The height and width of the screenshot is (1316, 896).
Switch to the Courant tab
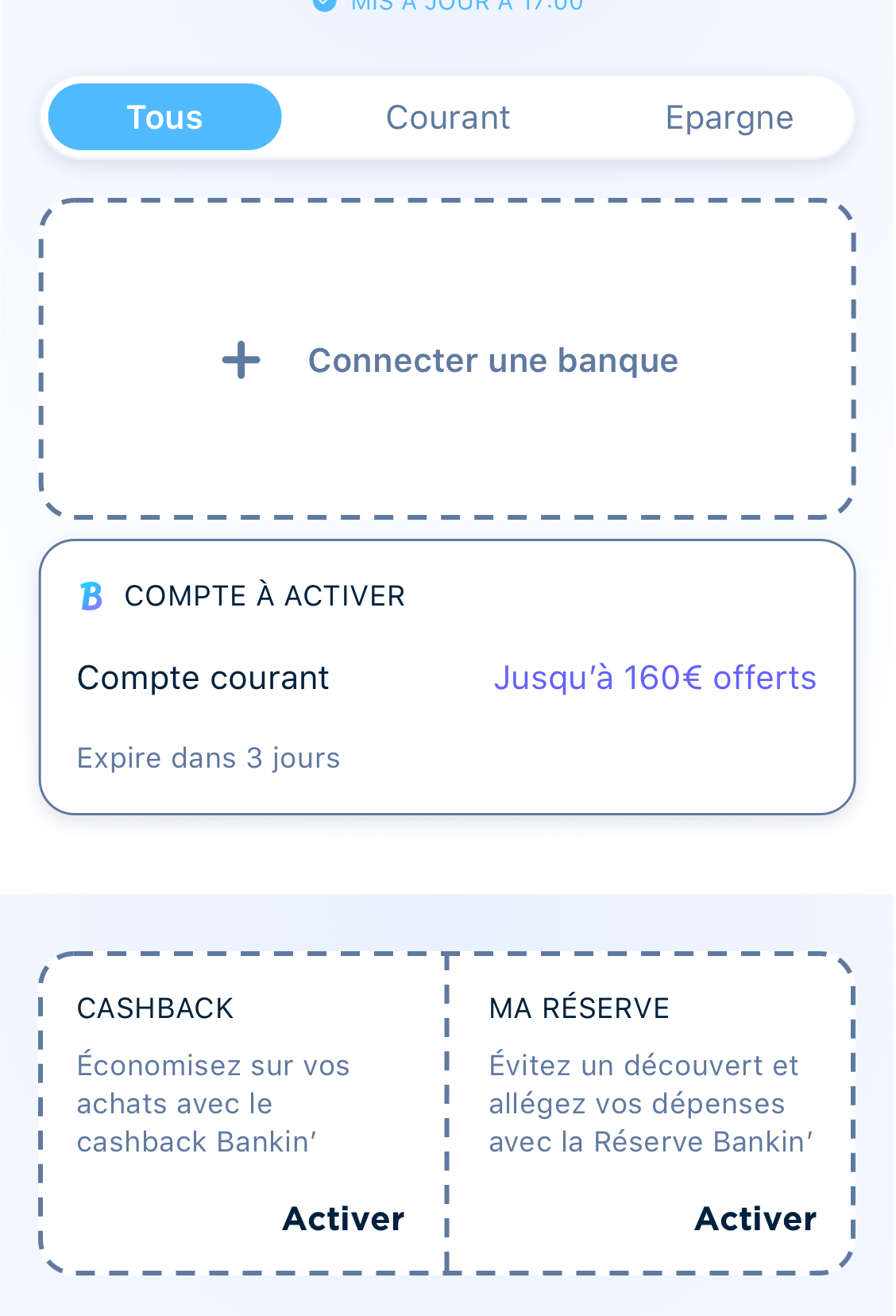(448, 118)
